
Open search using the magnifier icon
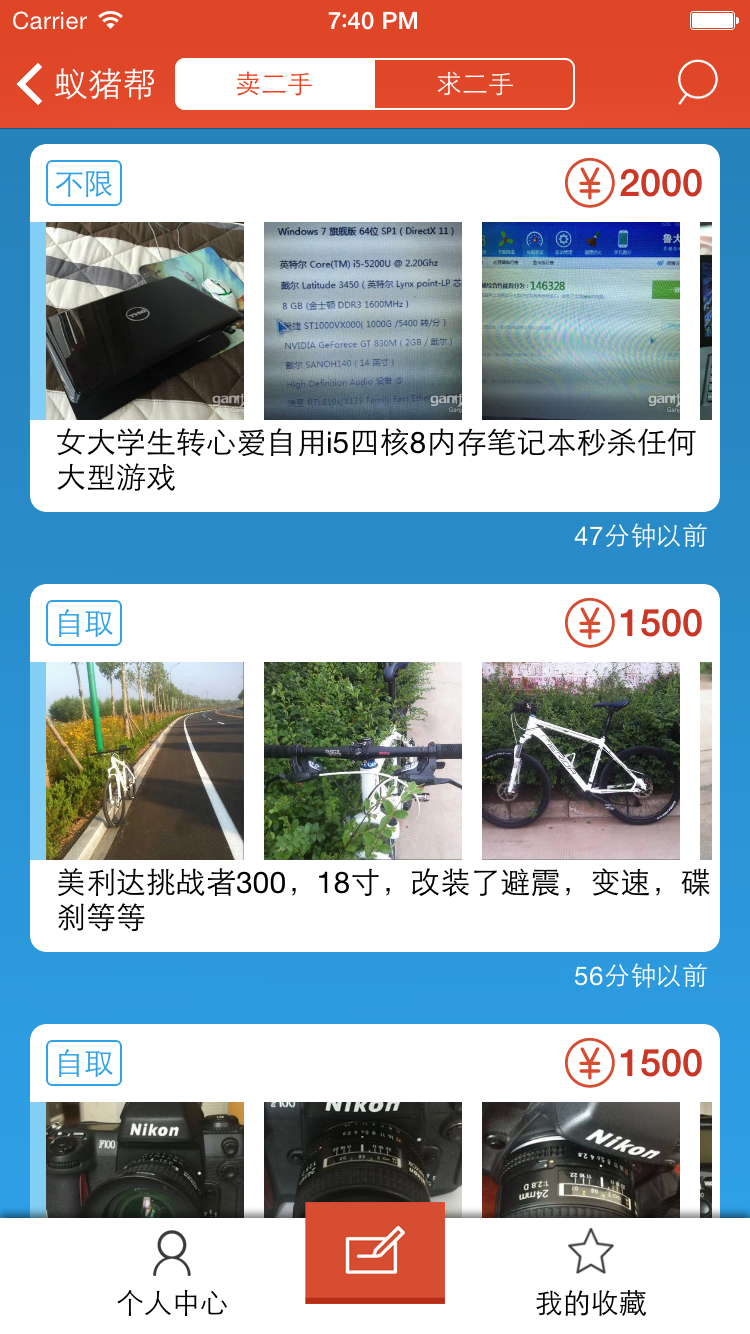tap(696, 82)
